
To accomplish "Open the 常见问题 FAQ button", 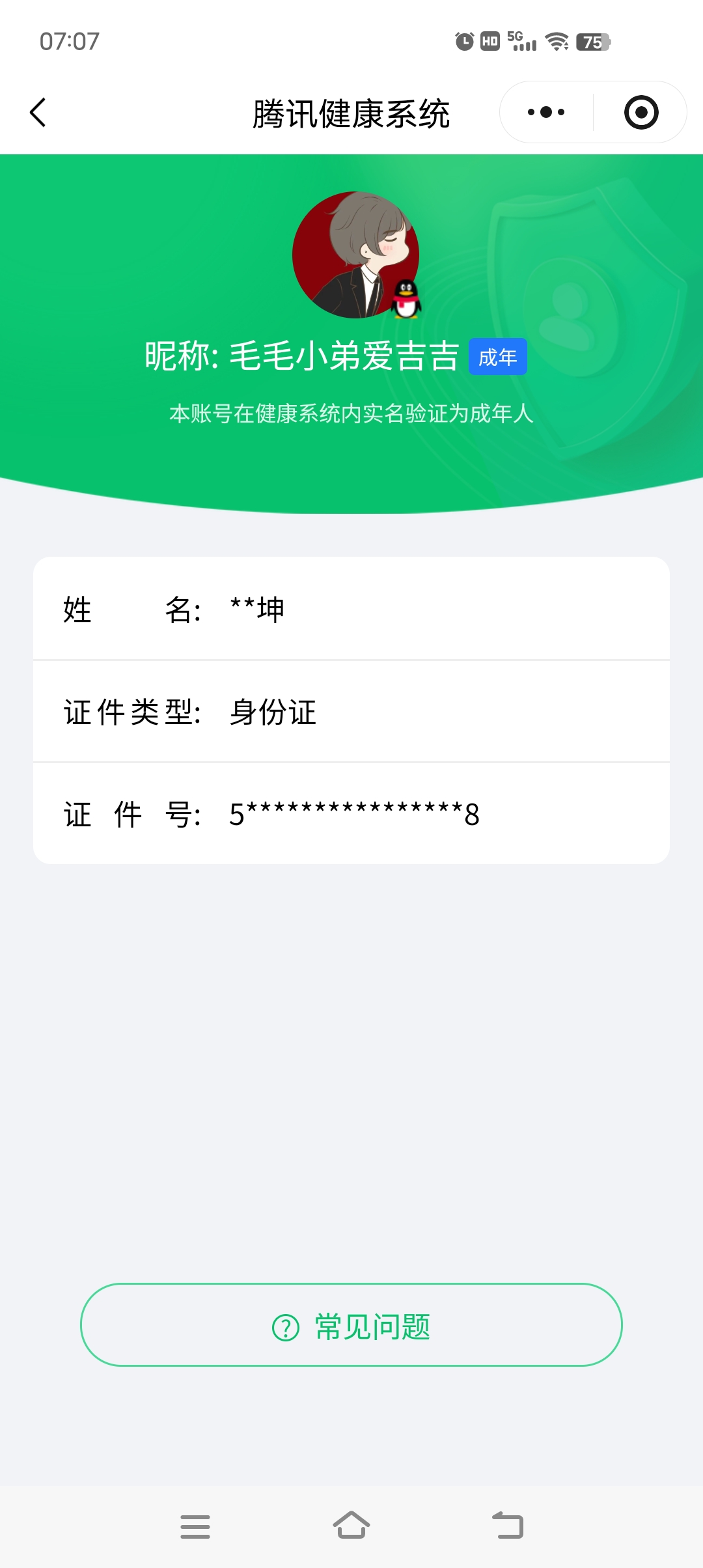I will coord(351,1326).
